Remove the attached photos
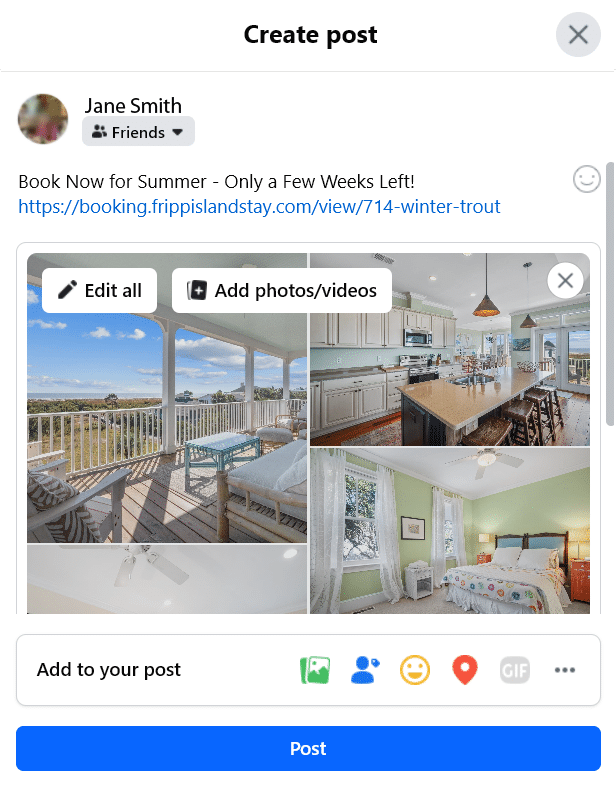Screen dimensions: 616x786 566,280
